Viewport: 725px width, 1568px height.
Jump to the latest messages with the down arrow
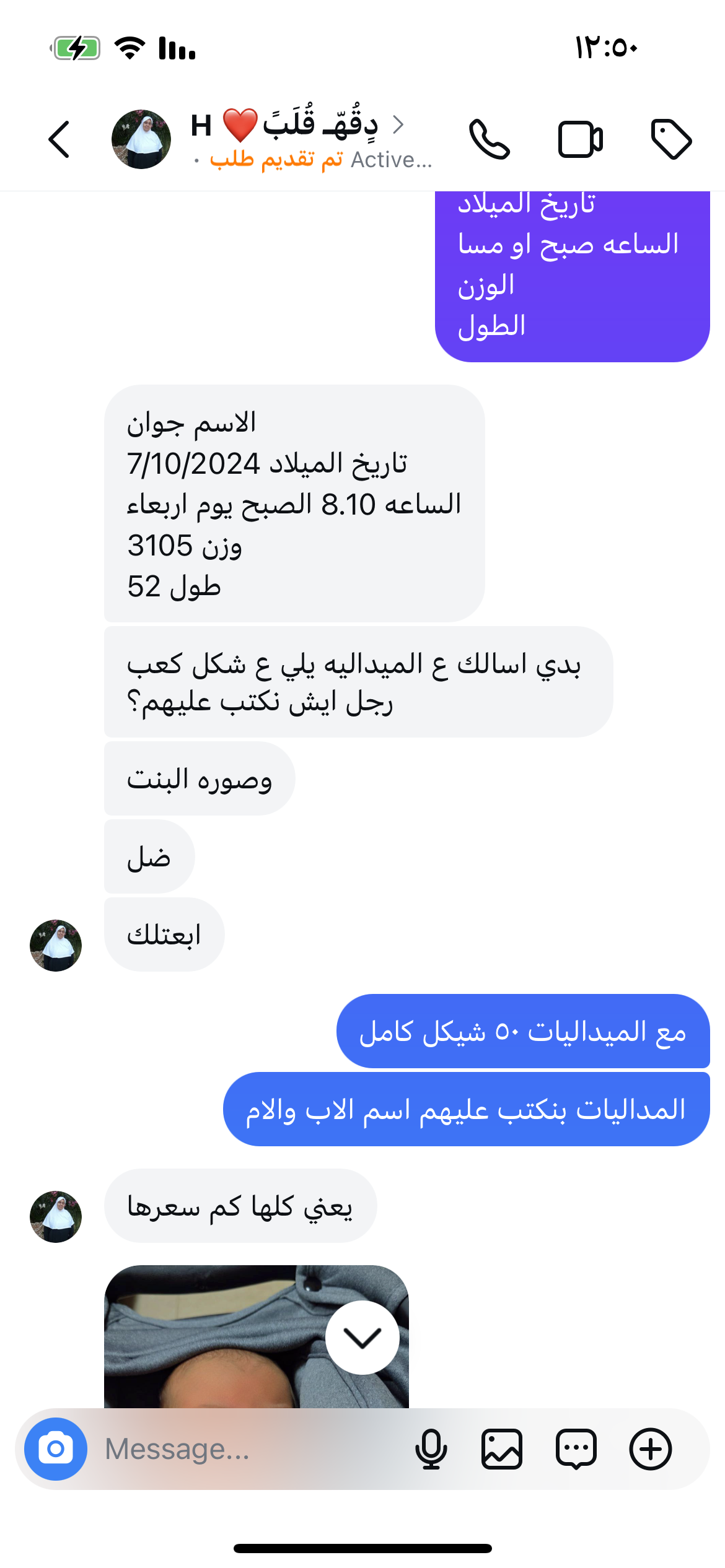(362, 1338)
